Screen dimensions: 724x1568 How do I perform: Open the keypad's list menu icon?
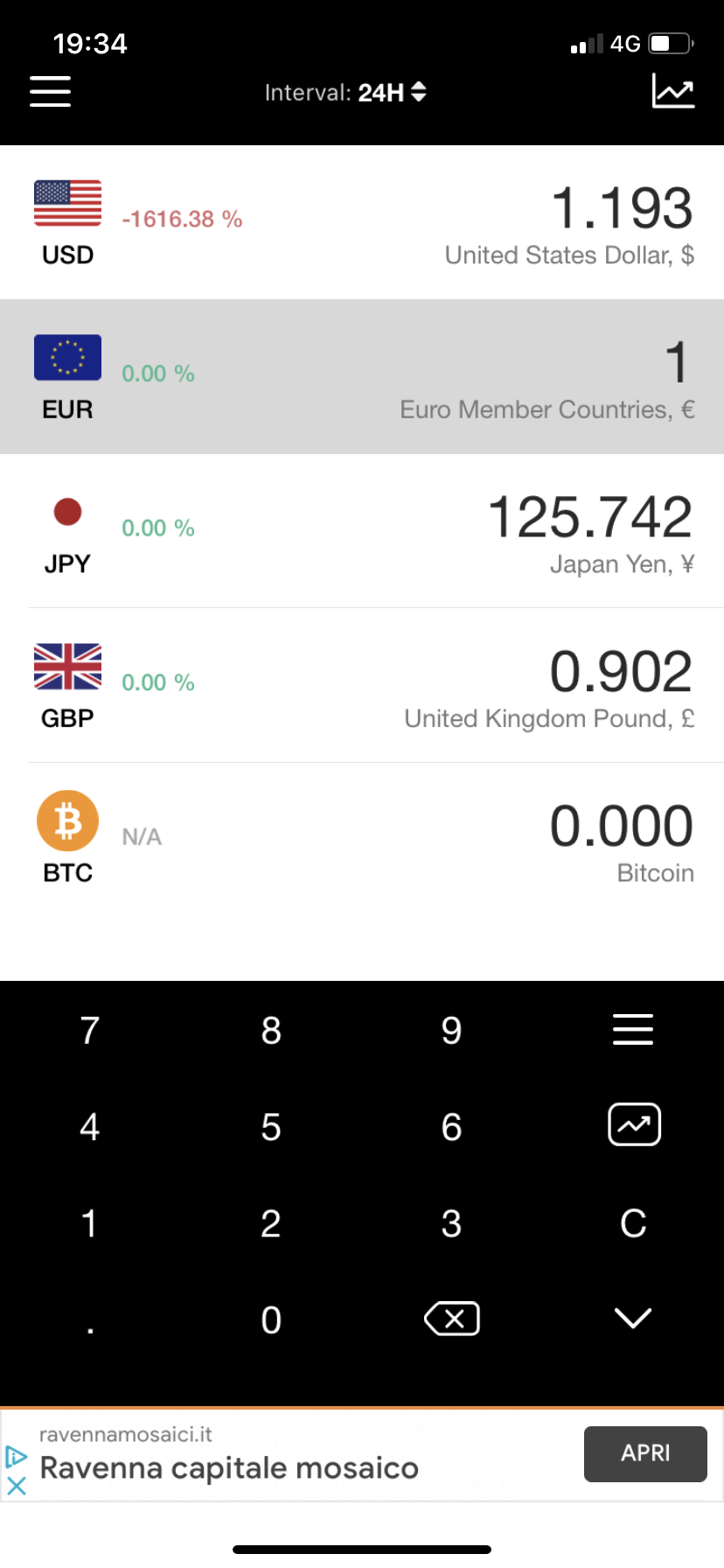633,1030
